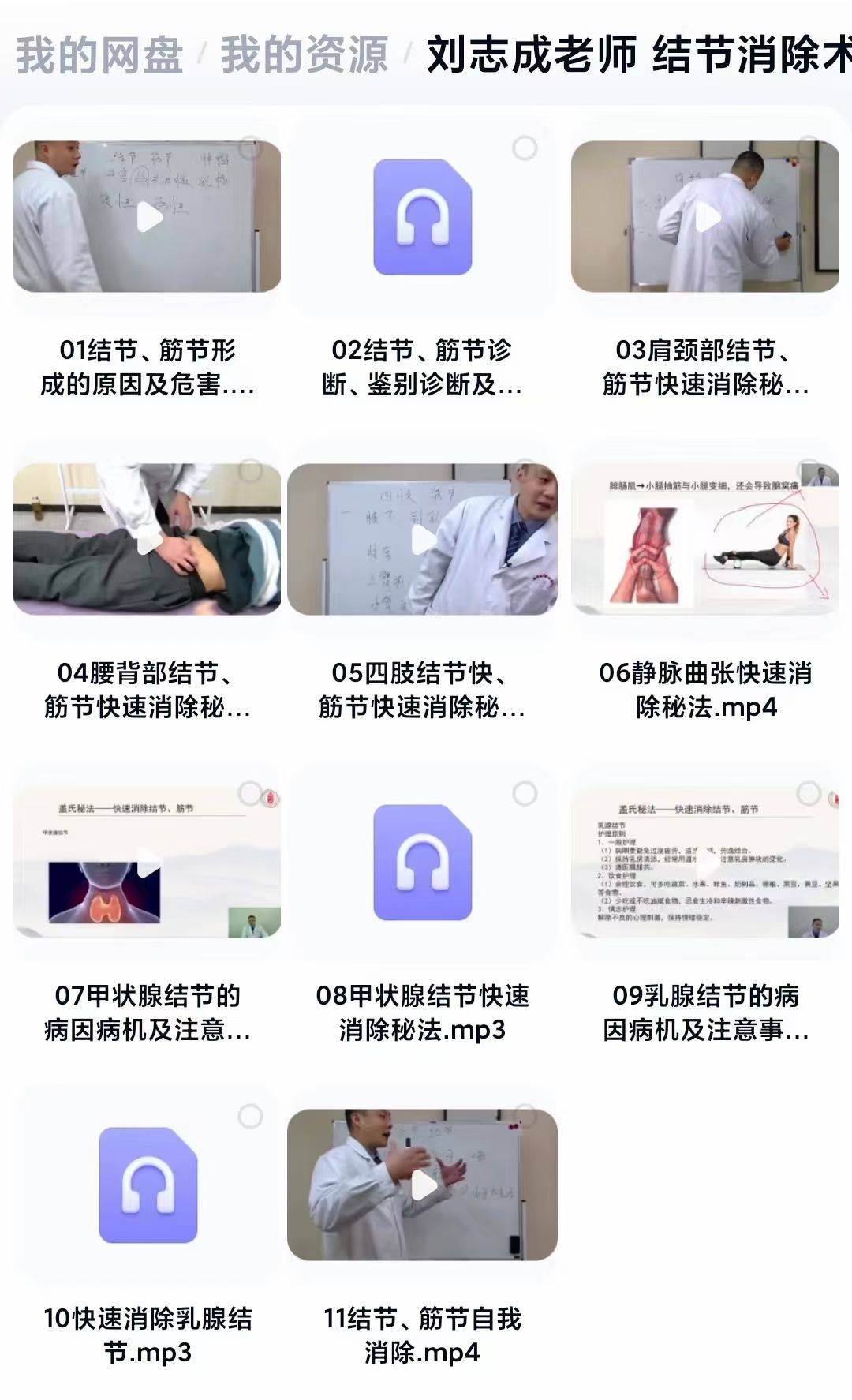Open the 我的资源 breadcrumb folder
852x1400 pixels.
(x=304, y=55)
